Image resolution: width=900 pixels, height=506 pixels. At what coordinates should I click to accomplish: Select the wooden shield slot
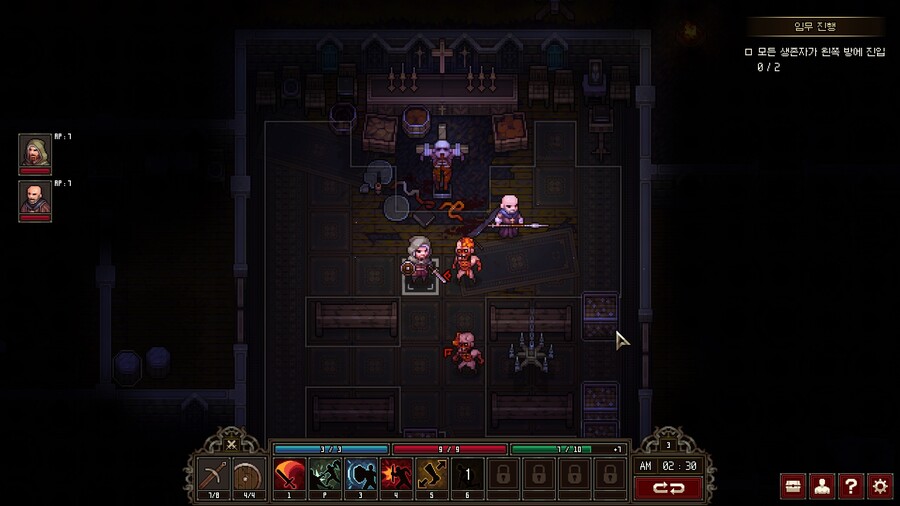tap(248, 475)
